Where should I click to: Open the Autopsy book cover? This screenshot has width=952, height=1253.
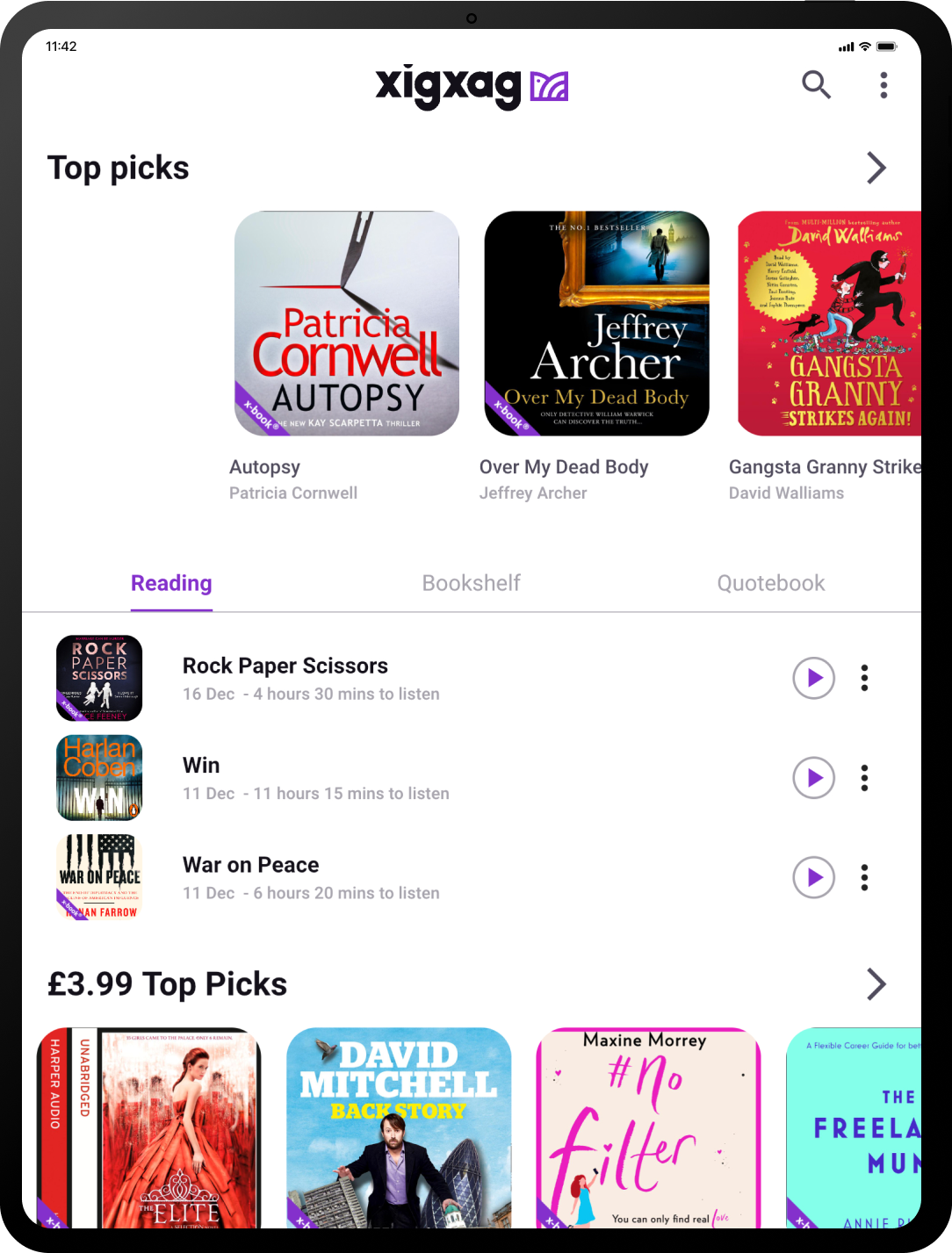(x=347, y=323)
